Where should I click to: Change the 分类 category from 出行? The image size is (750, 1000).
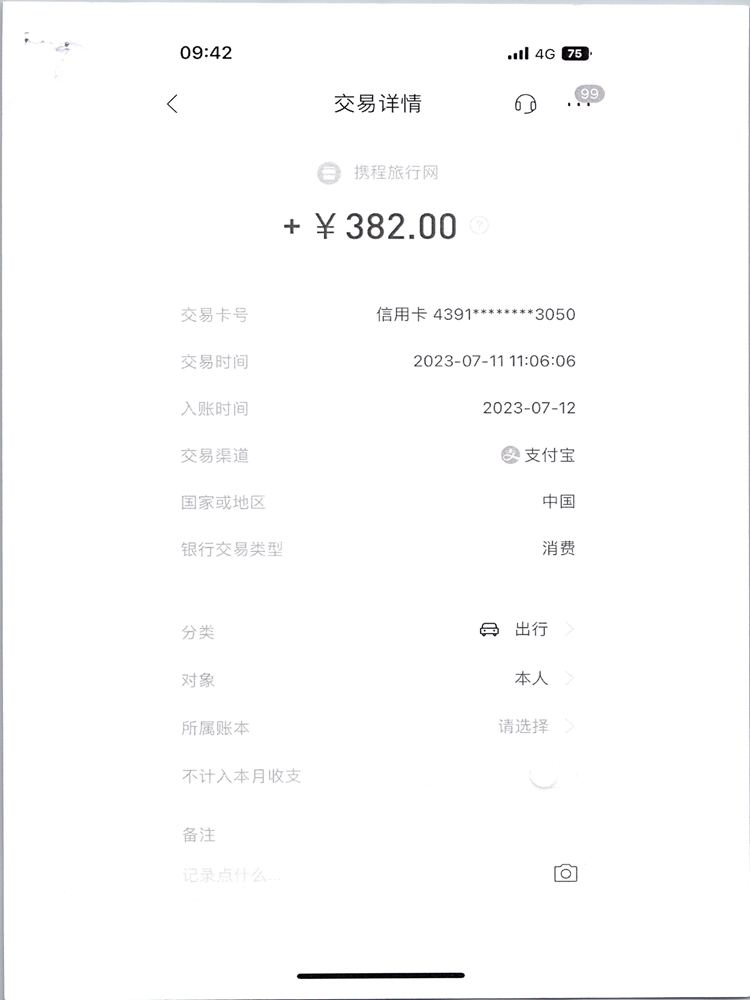click(x=530, y=630)
